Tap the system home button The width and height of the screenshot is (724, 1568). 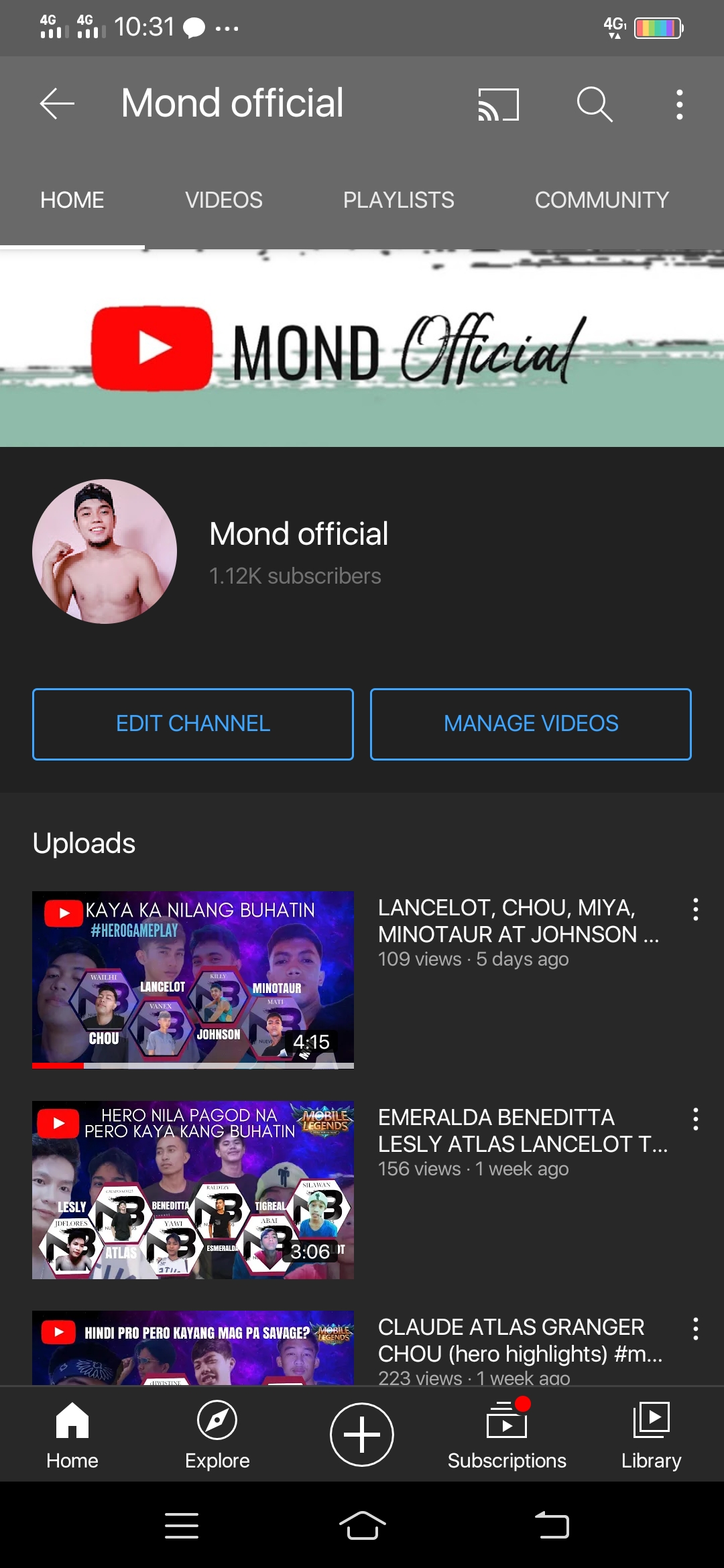pyautogui.click(x=362, y=1526)
